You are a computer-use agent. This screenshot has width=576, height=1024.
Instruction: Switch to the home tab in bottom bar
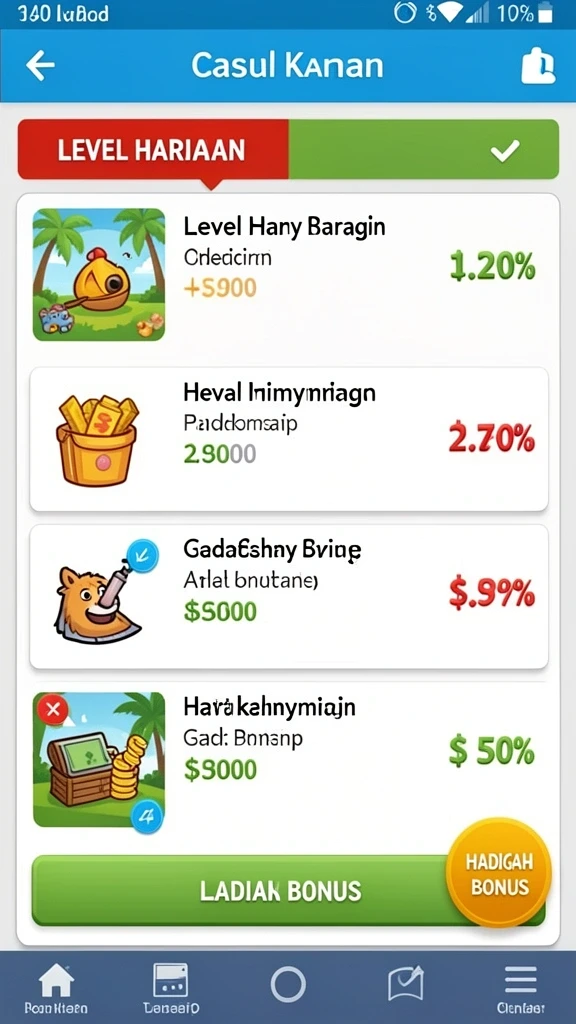[x=56, y=987]
